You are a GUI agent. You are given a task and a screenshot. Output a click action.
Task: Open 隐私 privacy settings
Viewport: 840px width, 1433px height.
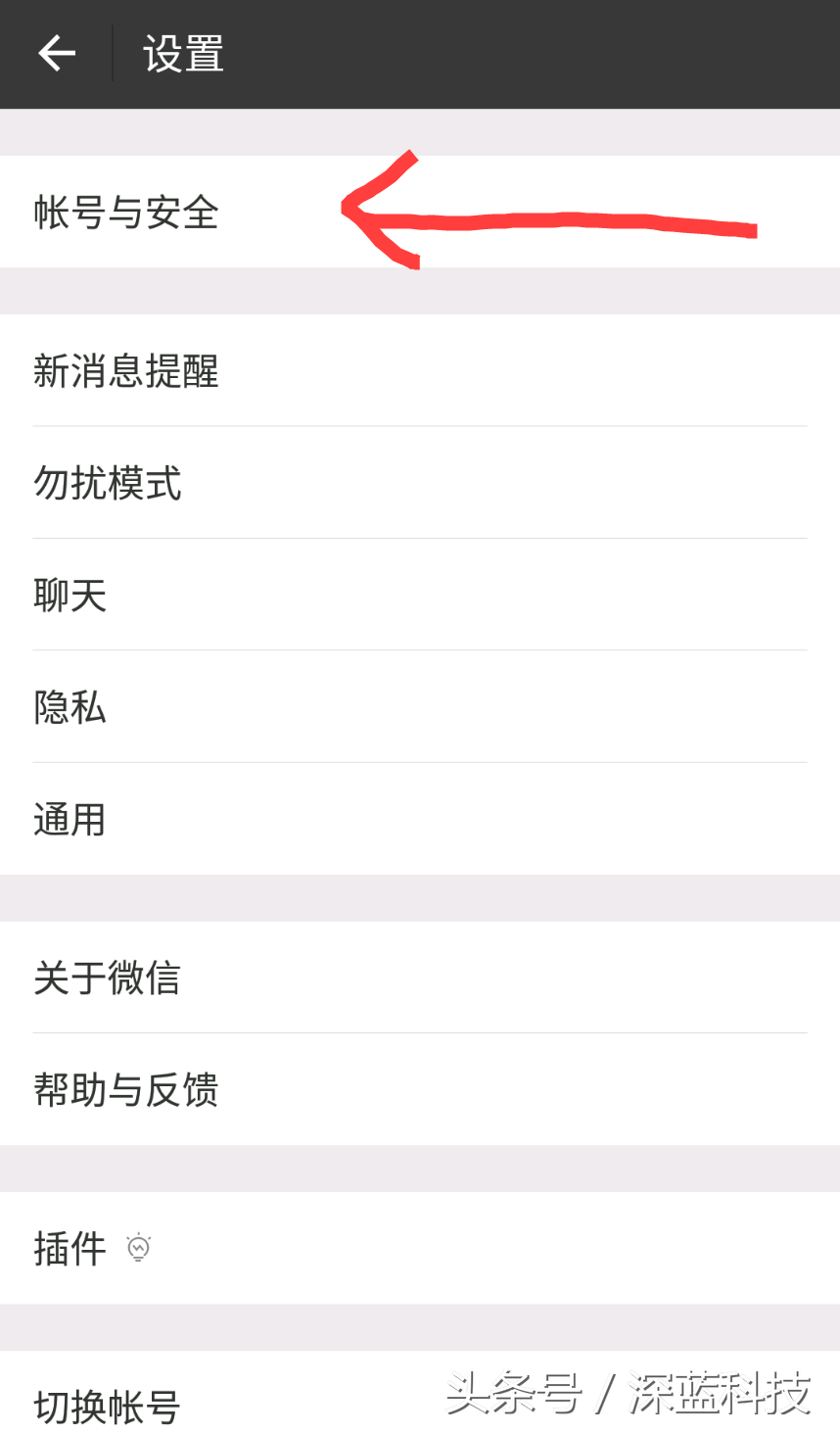coord(70,707)
